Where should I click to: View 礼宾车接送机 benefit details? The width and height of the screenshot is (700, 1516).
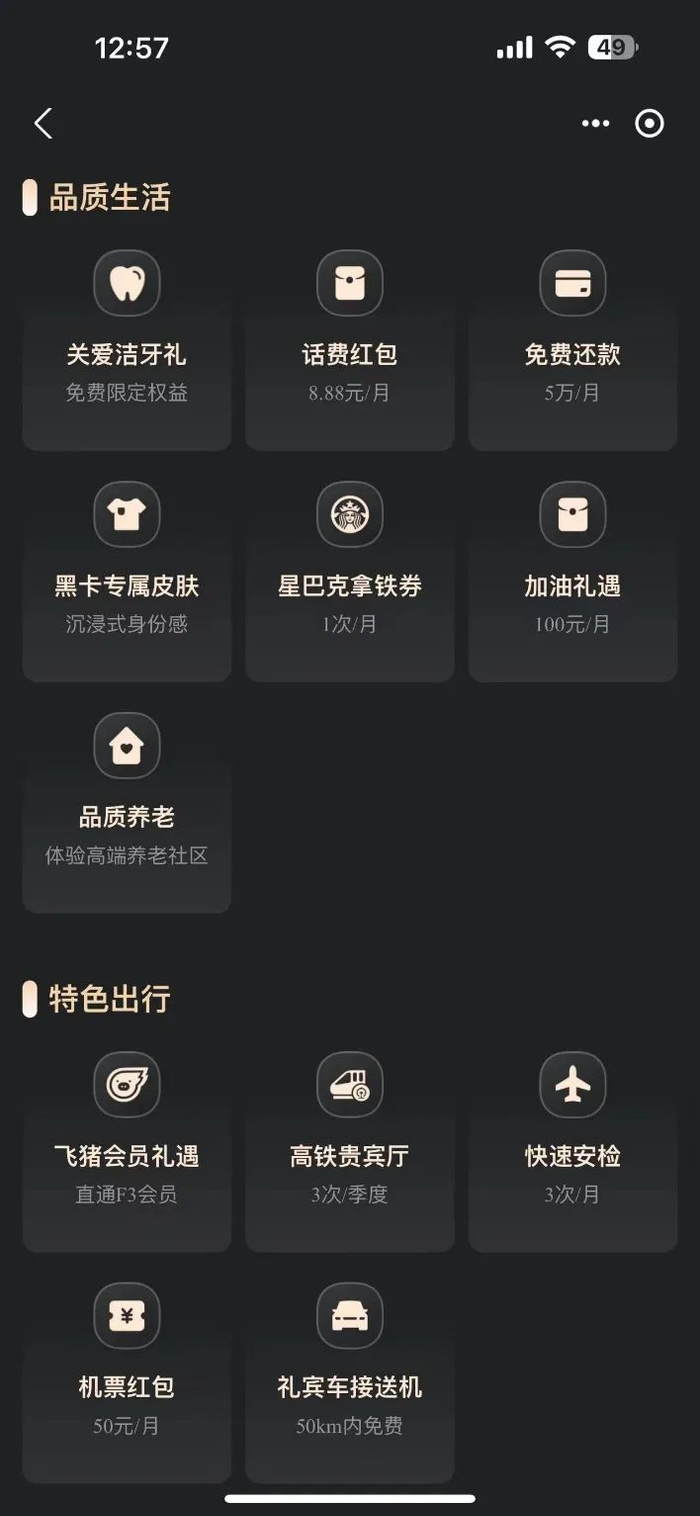pos(350,1388)
